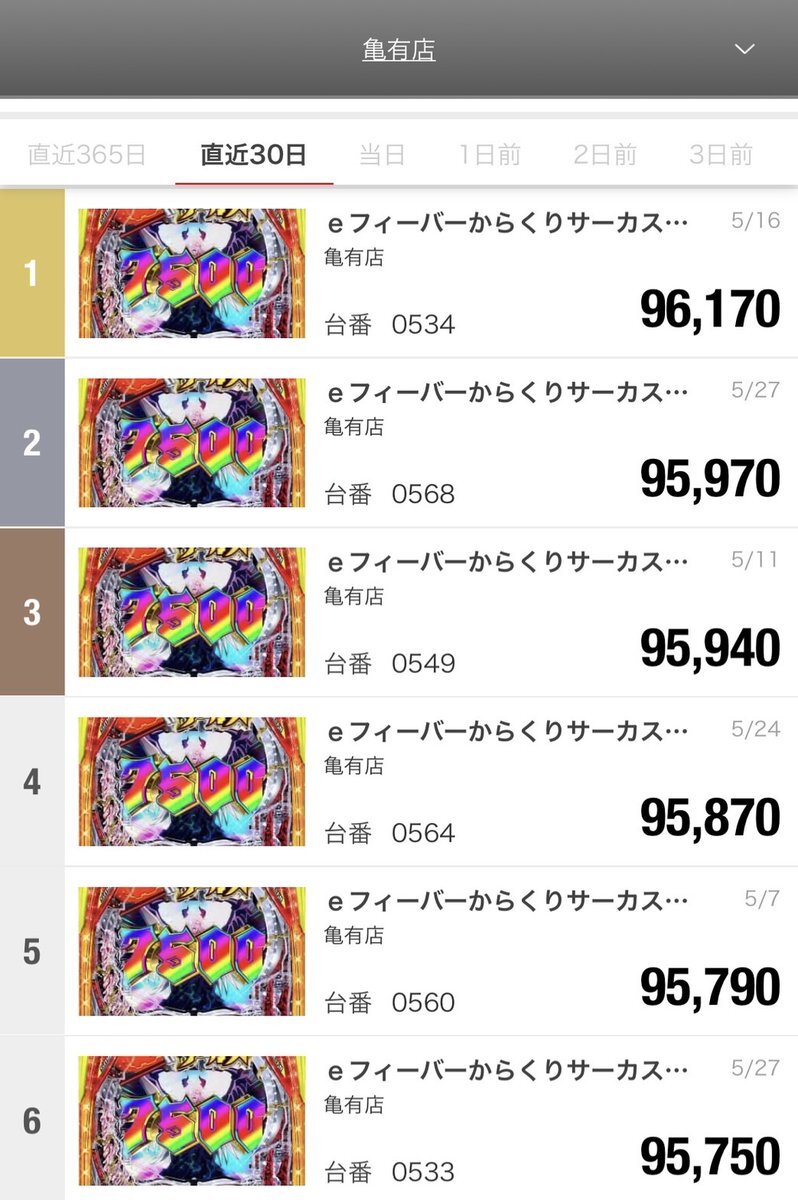Open rank 6 entry with 台番 0533

pos(430,1120)
